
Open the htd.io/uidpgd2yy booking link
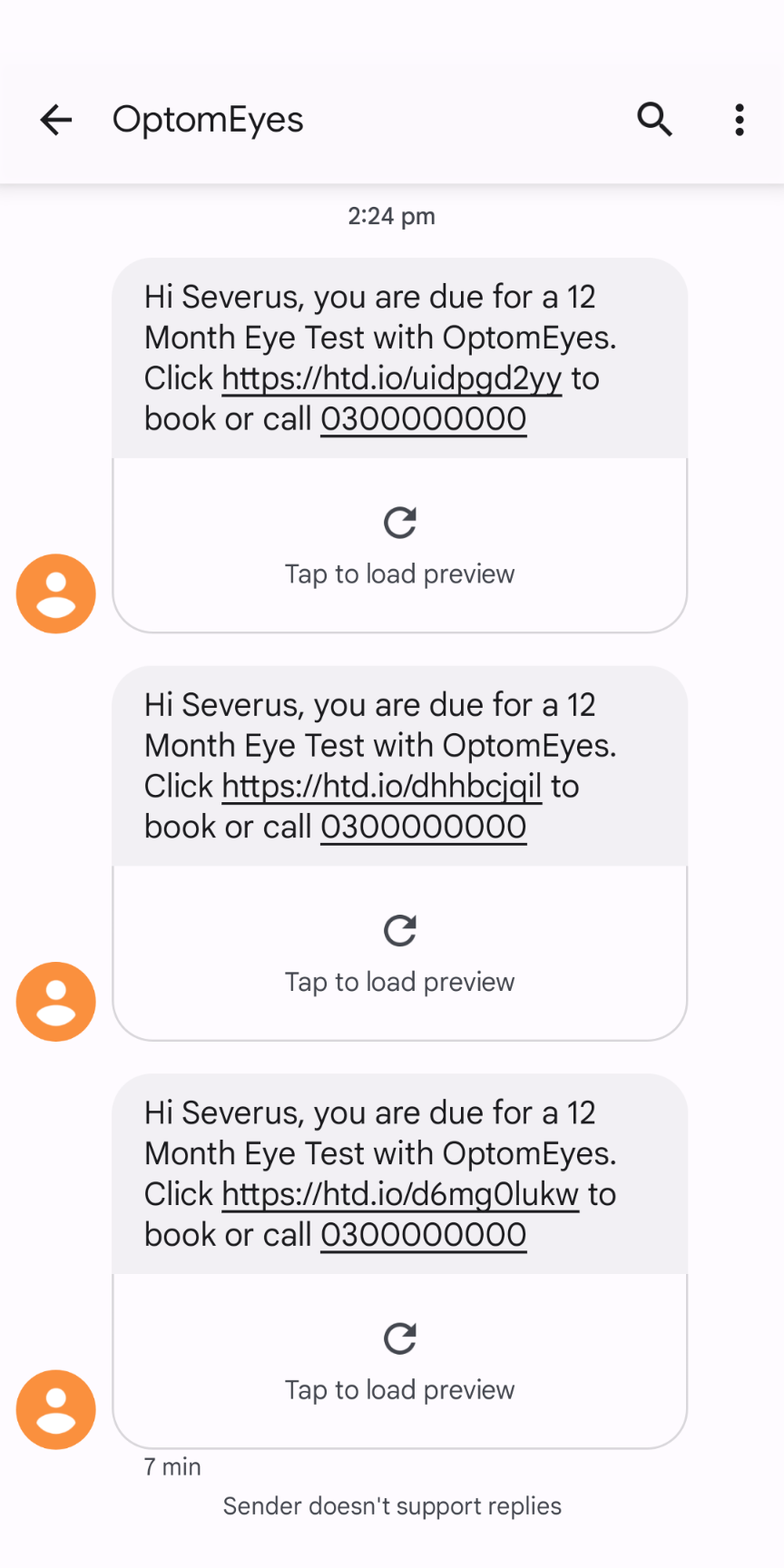click(x=392, y=378)
